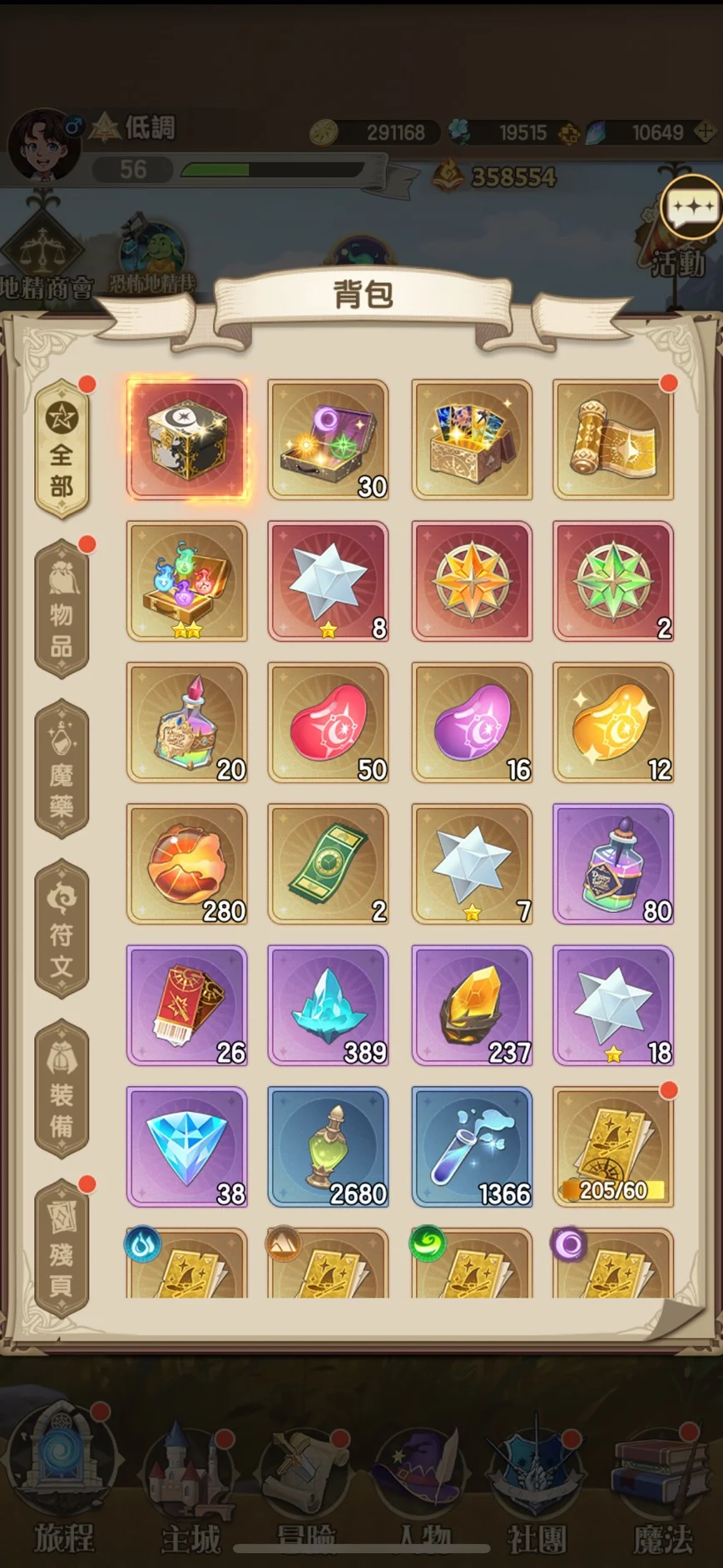Viewport: 723px width, 1568px height.
Task: Select the 魔藥 potions tab
Action: 62,769
